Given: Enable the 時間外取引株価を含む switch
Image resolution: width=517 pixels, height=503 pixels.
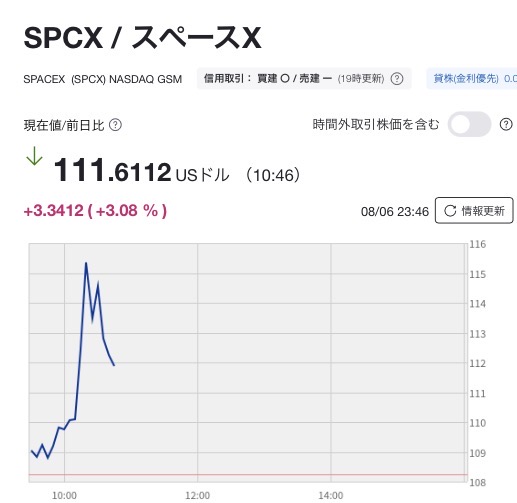Looking at the screenshot, I should (469, 124).
